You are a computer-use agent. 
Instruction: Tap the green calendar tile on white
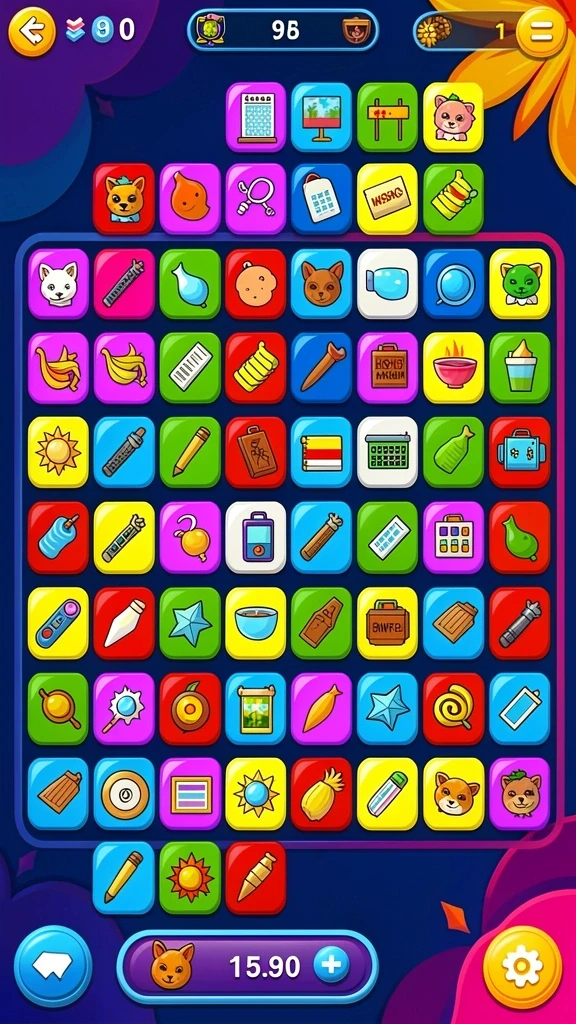tap(388, 453)
